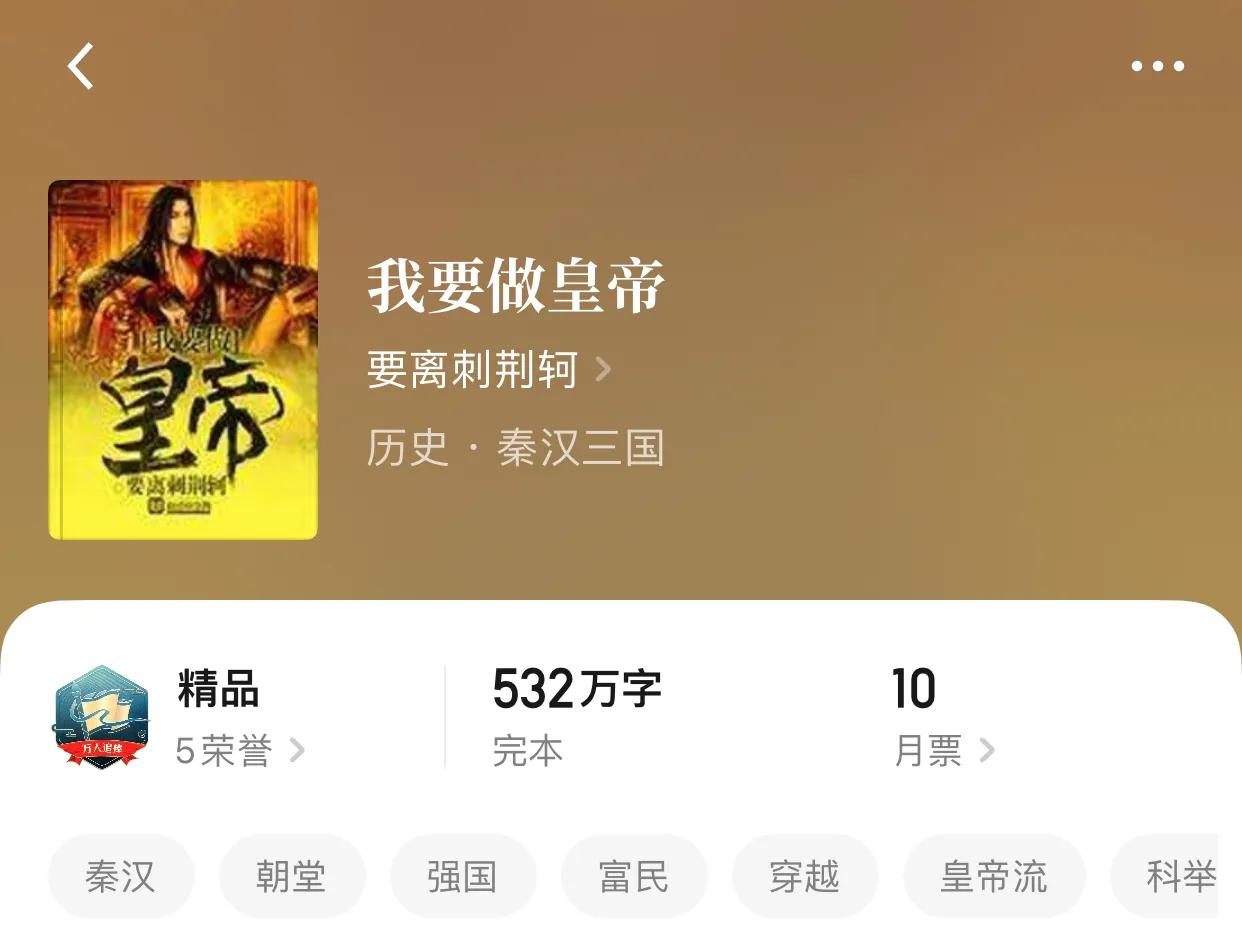
Task: Select the 皇帝流 tag chip
Action: coord(994,877)
